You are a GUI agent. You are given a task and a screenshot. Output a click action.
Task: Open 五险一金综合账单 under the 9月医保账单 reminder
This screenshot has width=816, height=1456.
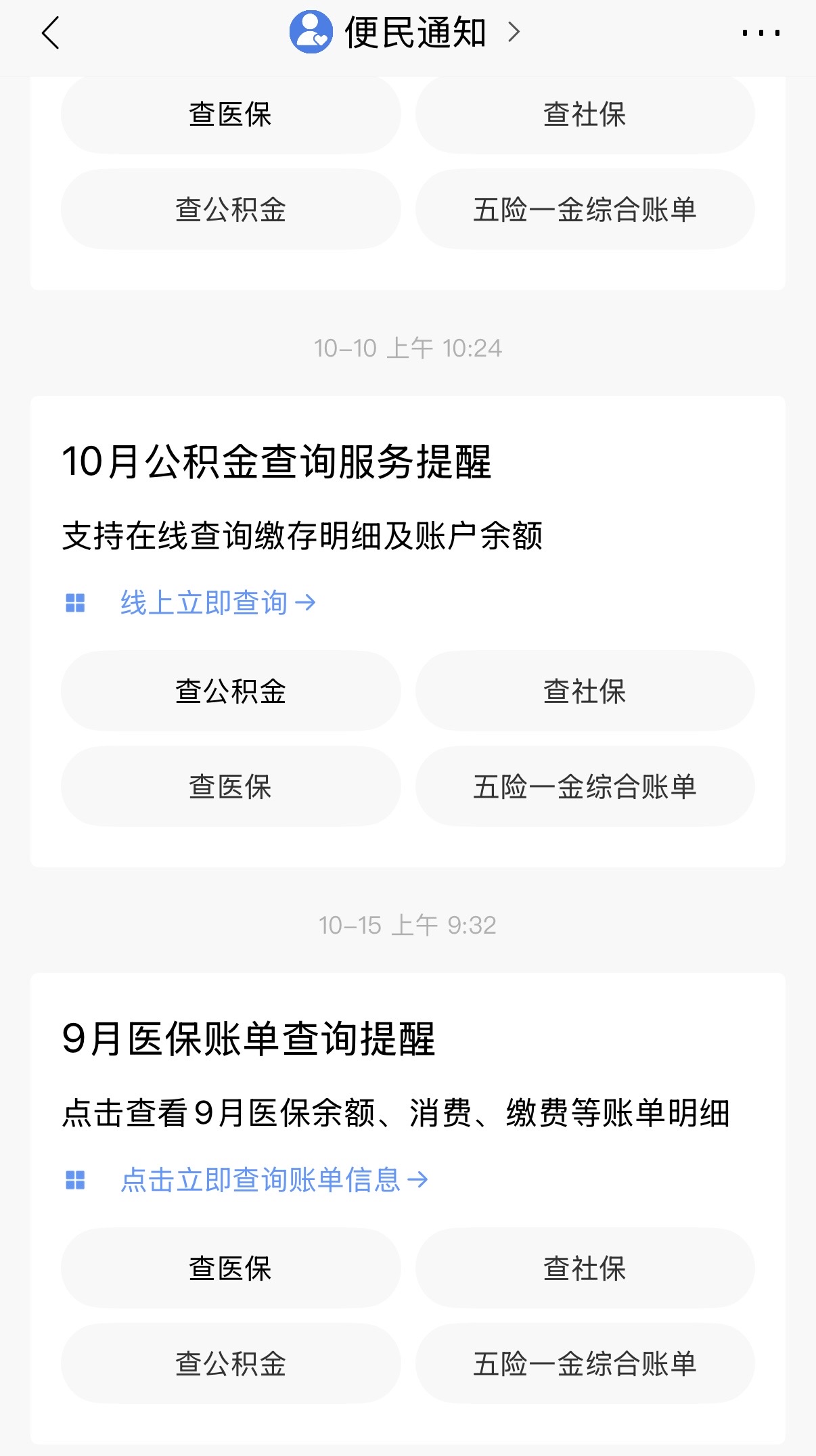[585, 1363]
